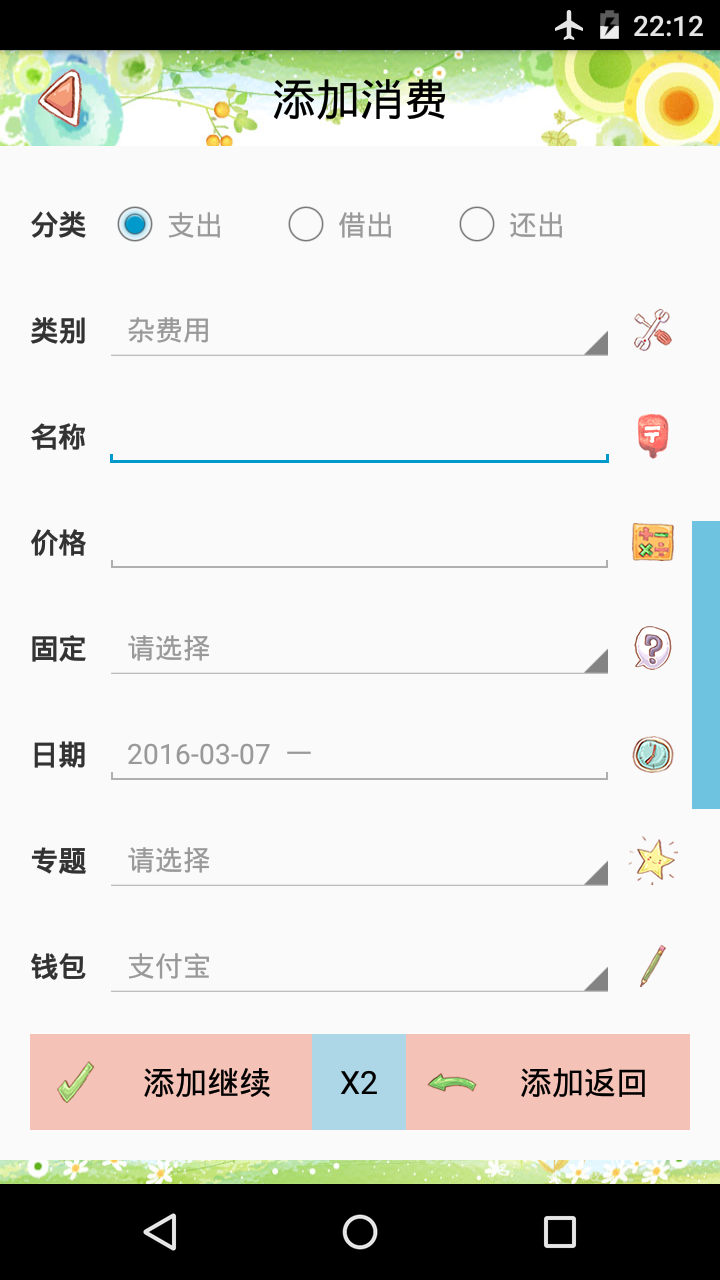Tap the star icon beside 专题
This screenshot has height=1280, width=720.
pos(653,861)
